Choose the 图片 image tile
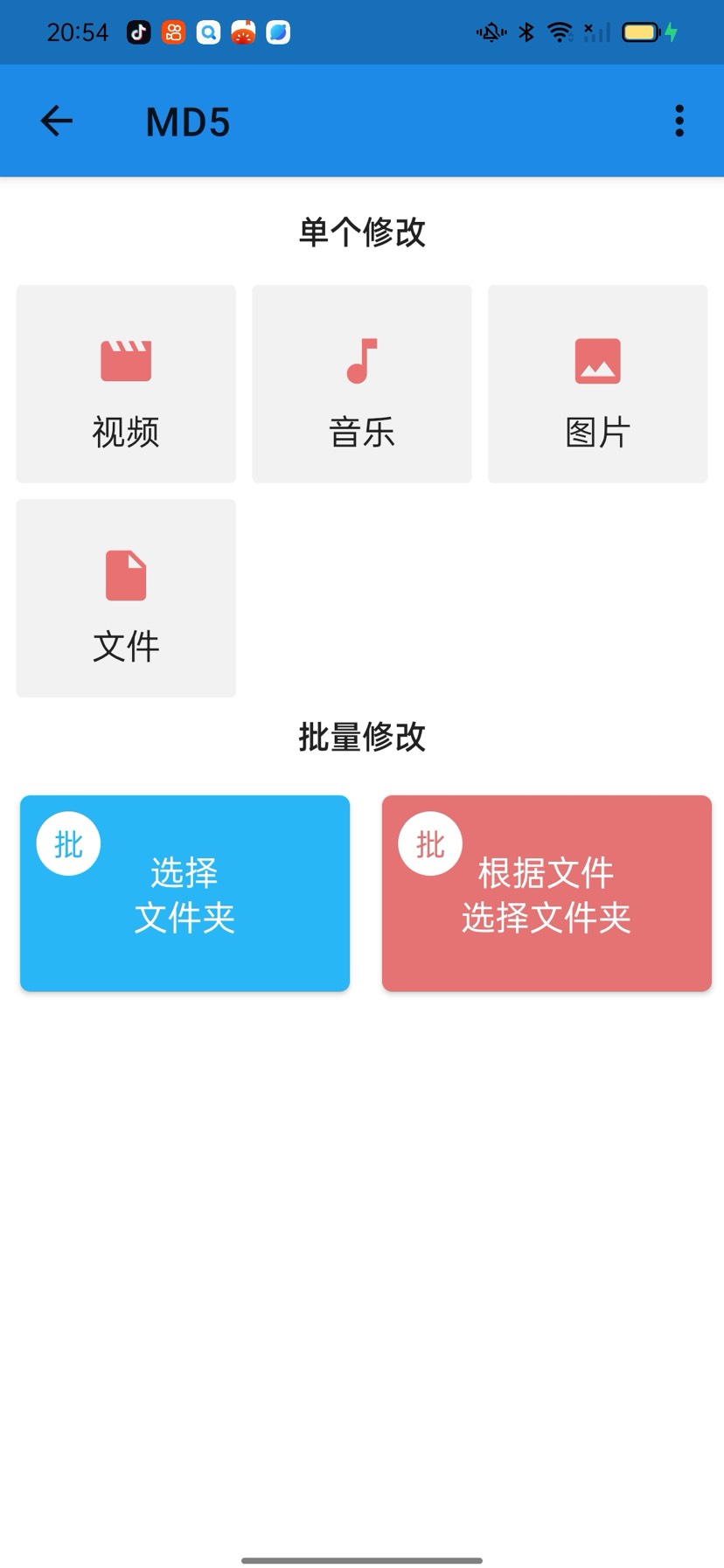Viewport: 724px width, 1568px height. coord(597,384)
